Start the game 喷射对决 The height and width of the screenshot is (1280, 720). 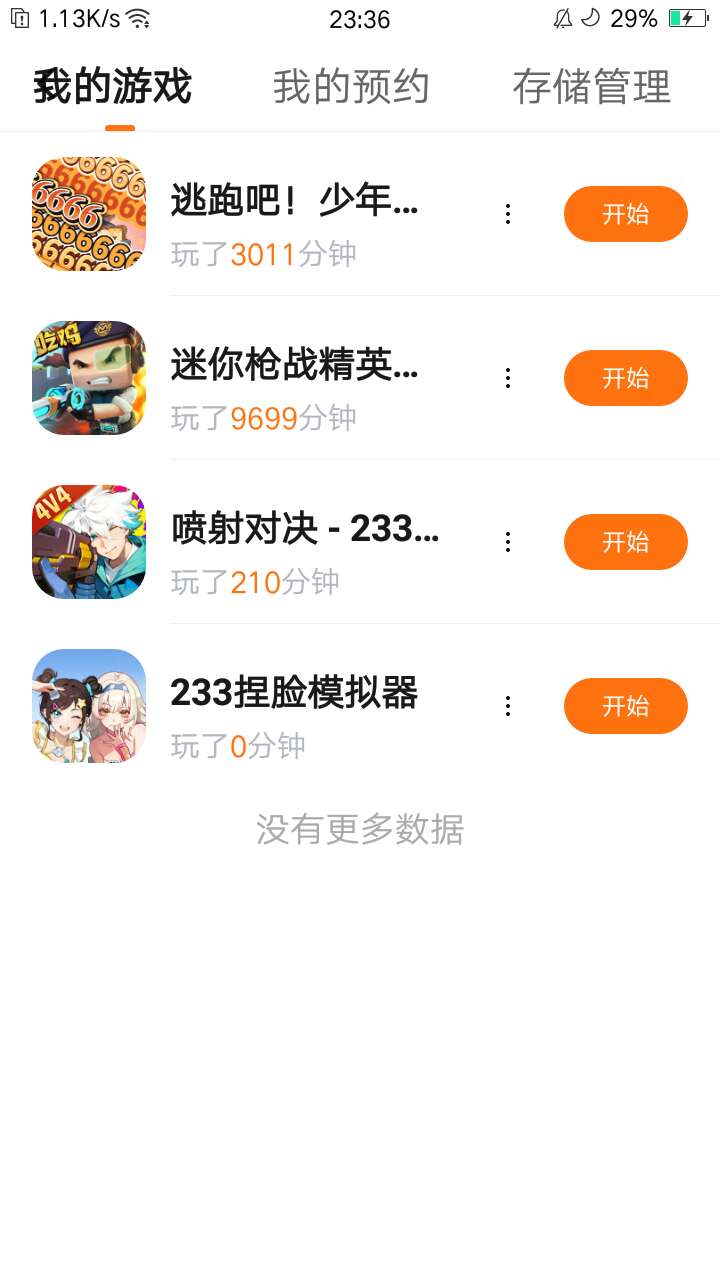[x=625, y=542]
